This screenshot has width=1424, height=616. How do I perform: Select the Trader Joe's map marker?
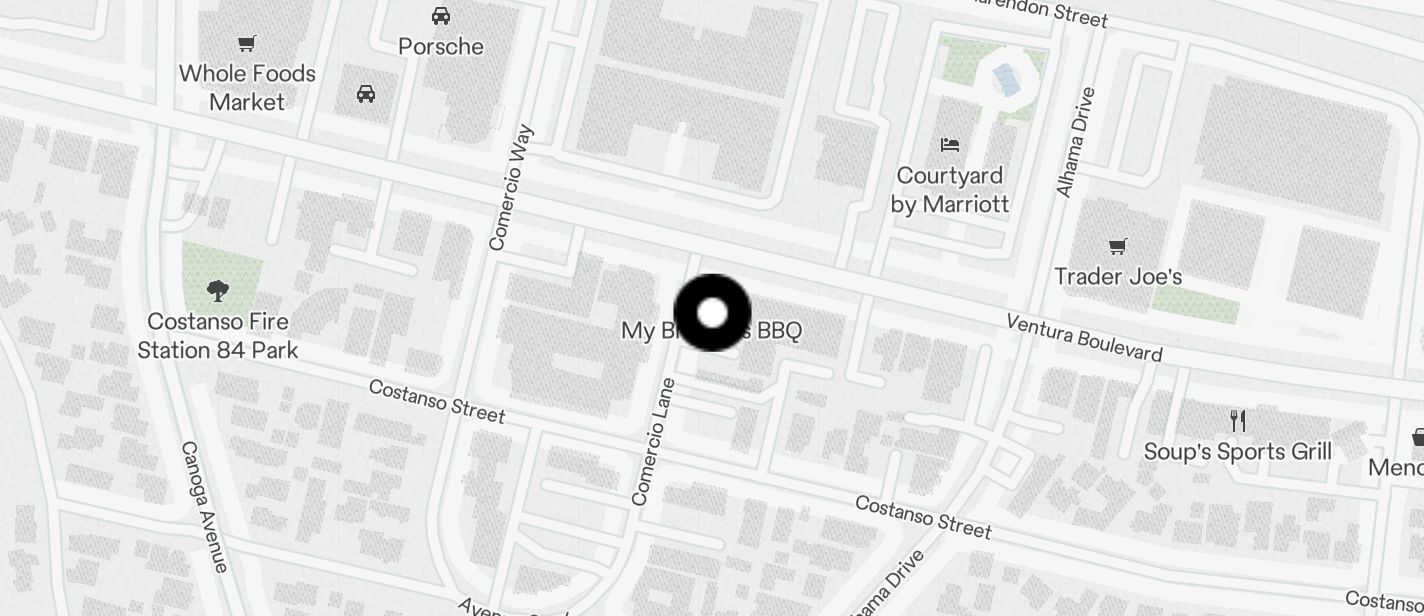pos(1118,247)
